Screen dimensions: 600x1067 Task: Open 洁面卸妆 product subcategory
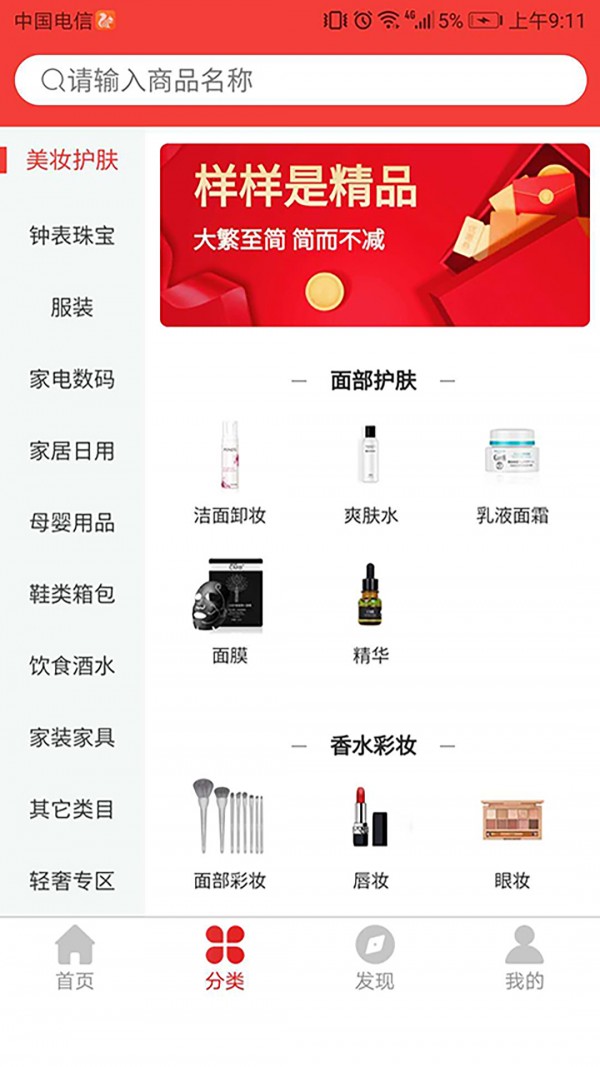coord(229,470)
